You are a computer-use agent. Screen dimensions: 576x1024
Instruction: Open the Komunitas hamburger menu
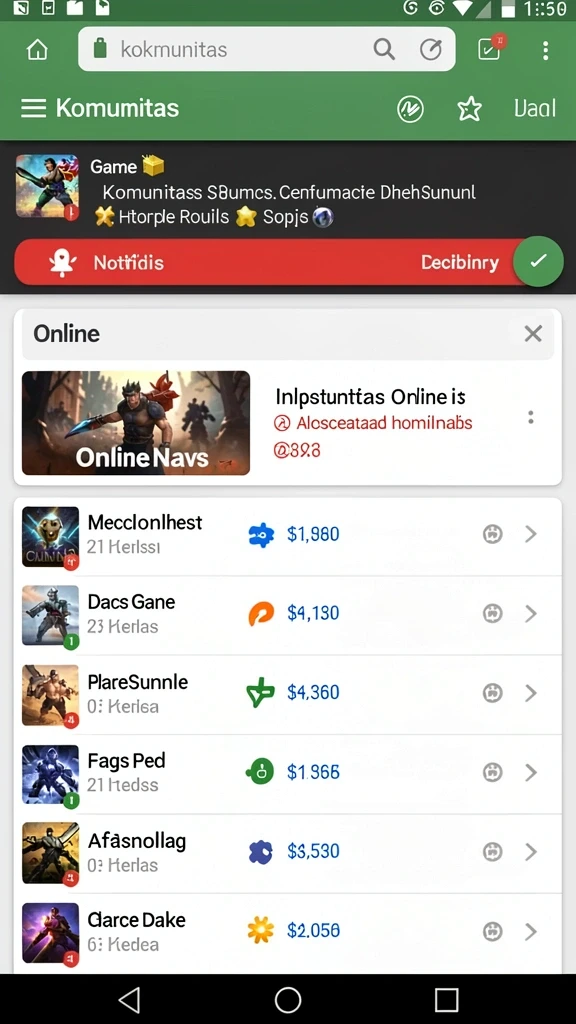coord(33,108)
